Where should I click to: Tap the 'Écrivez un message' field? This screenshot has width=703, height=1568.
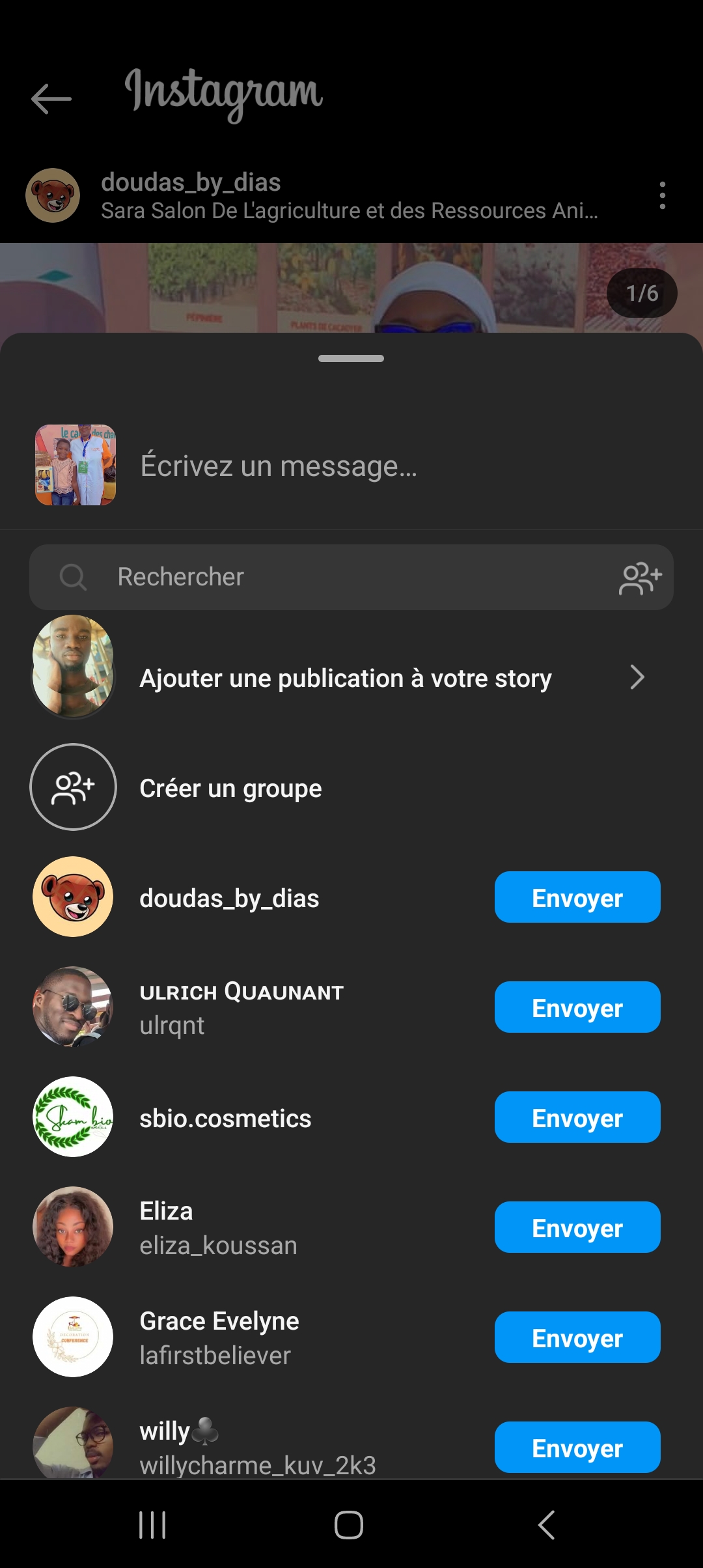point(391,466)
